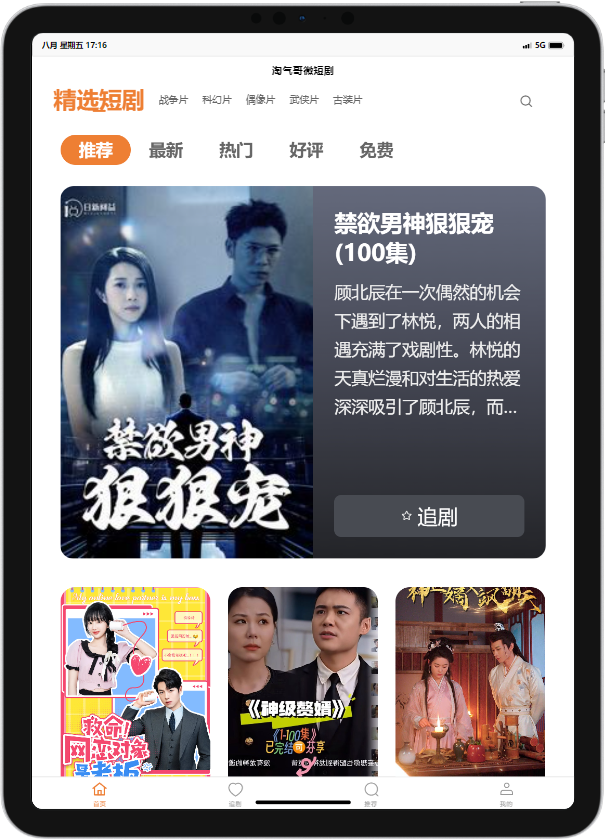View the 免费 dramas
Viewport: 605px width, 839px height.
point(376,150)
